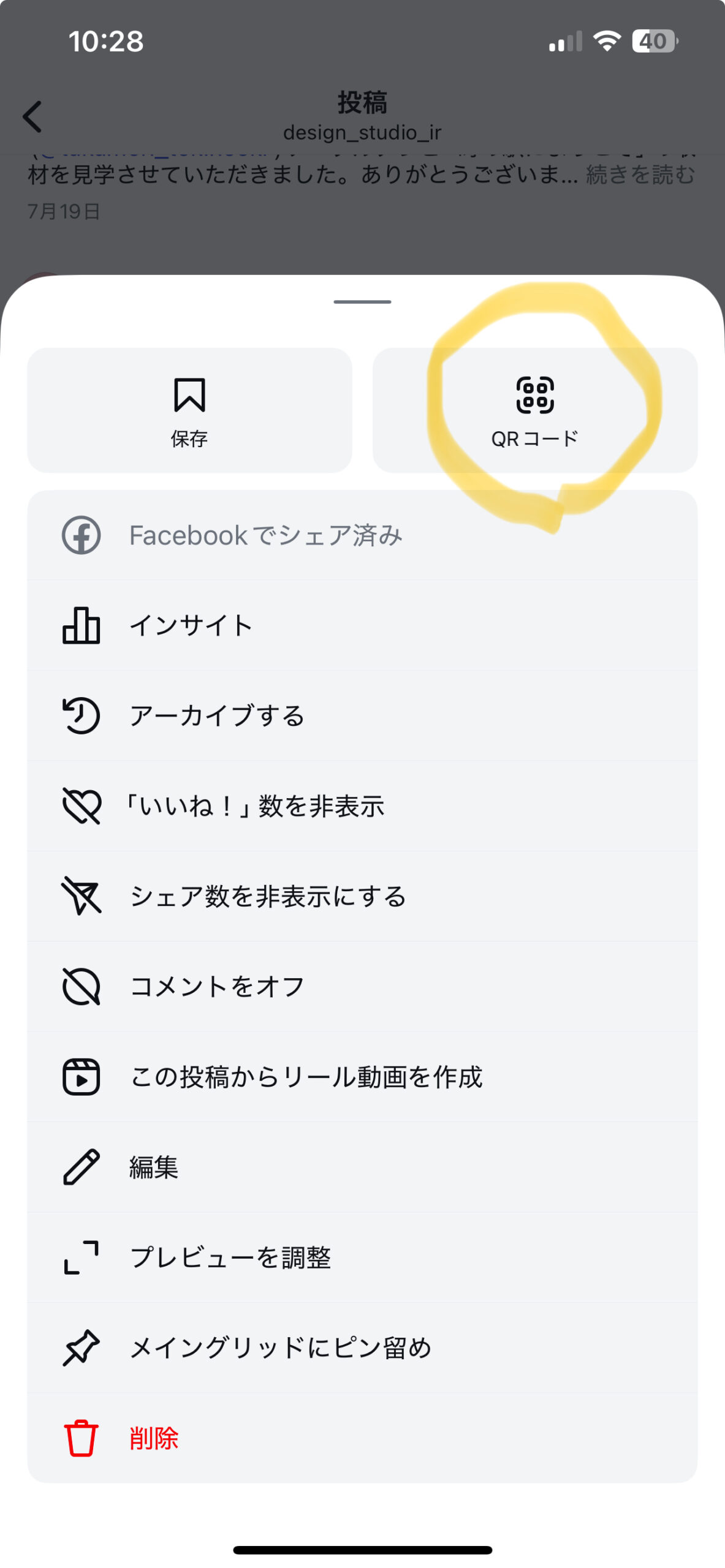This screenshot has height=1568, width=725.
Task: Choose シェア数を非表示にする
Action: click(x=362, y=896)
